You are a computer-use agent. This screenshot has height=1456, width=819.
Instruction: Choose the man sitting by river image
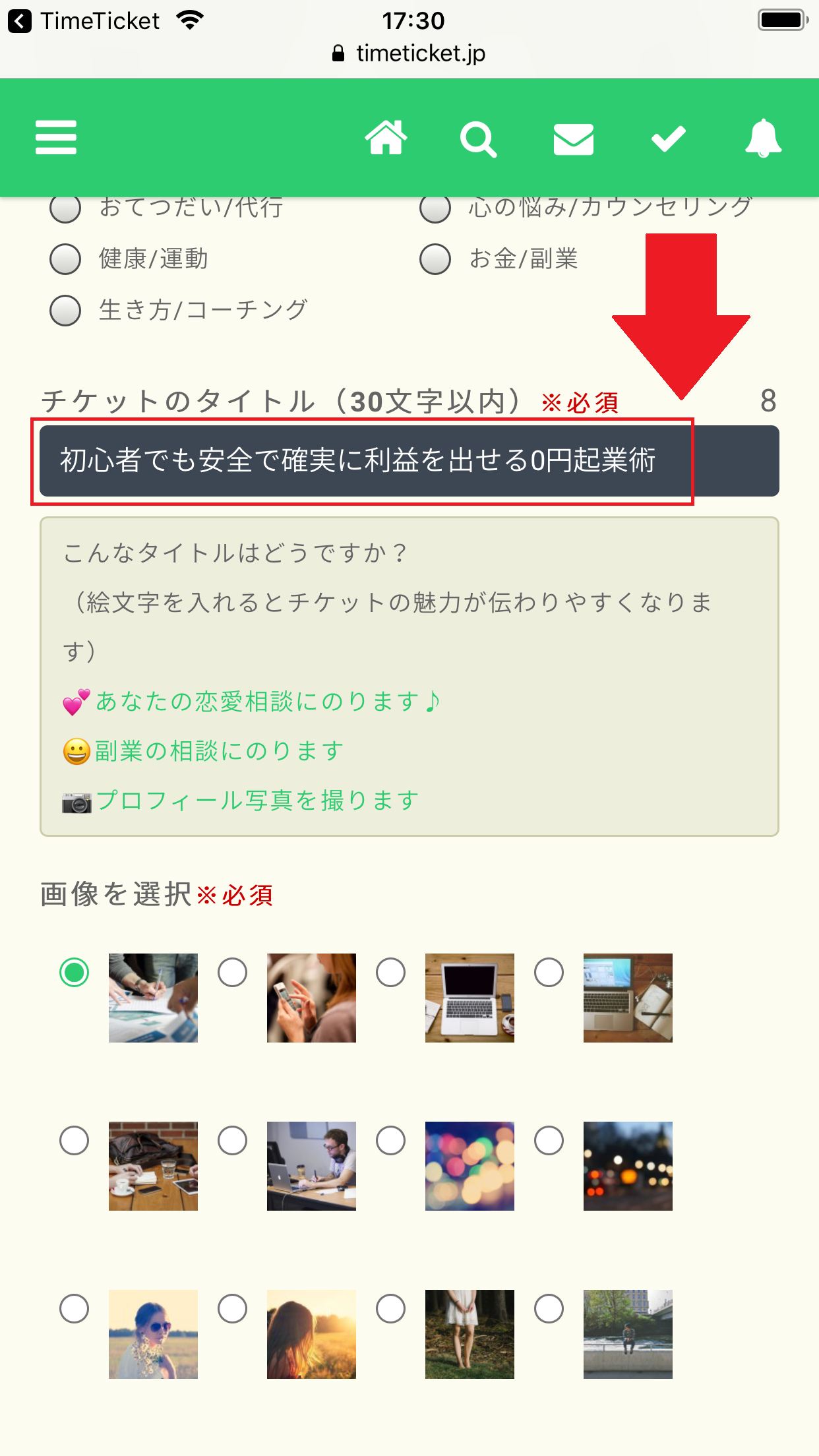(549, 1309)
